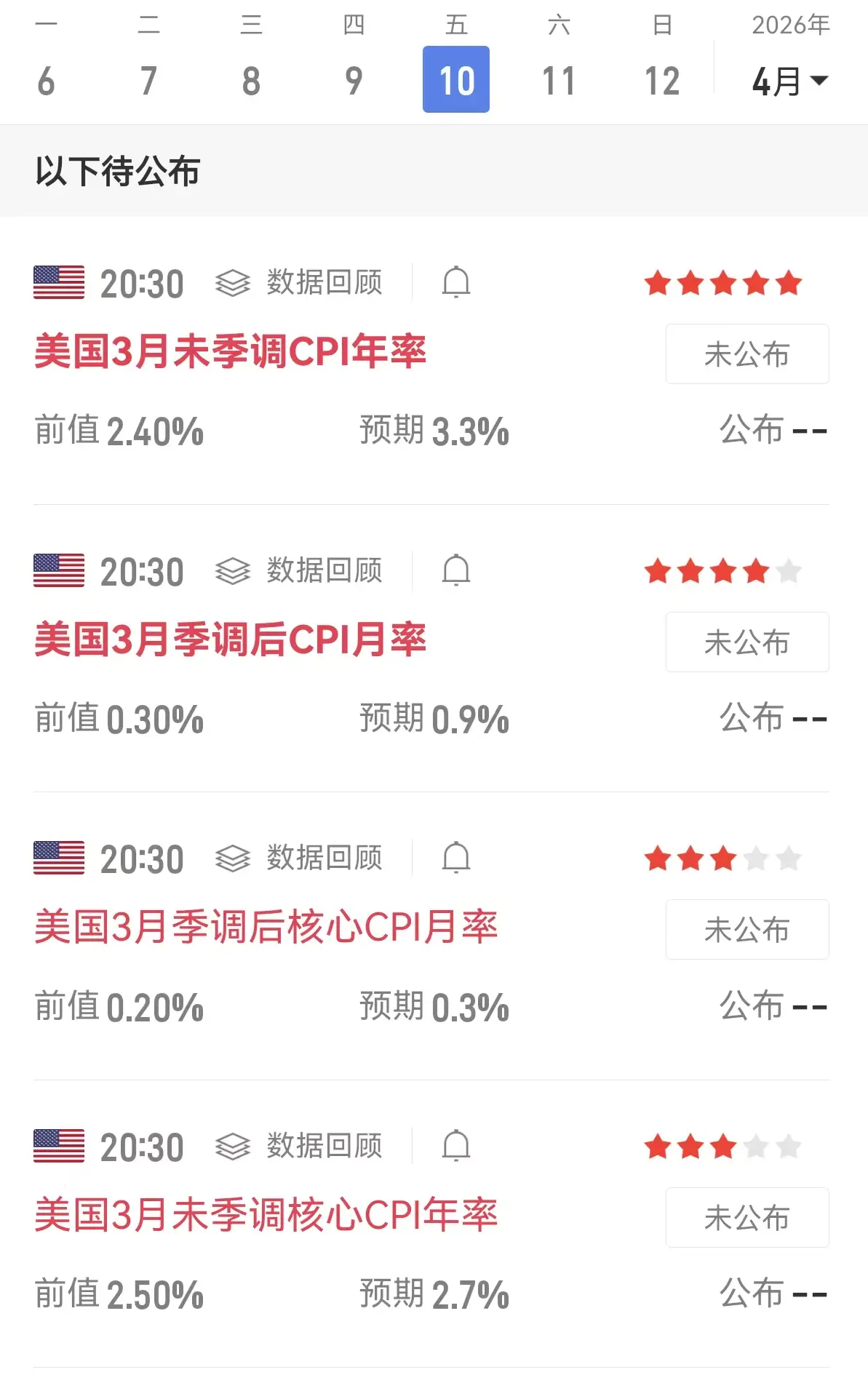View Sunday the 12th calendar
868x1383 pixels.
coord(661,79)
